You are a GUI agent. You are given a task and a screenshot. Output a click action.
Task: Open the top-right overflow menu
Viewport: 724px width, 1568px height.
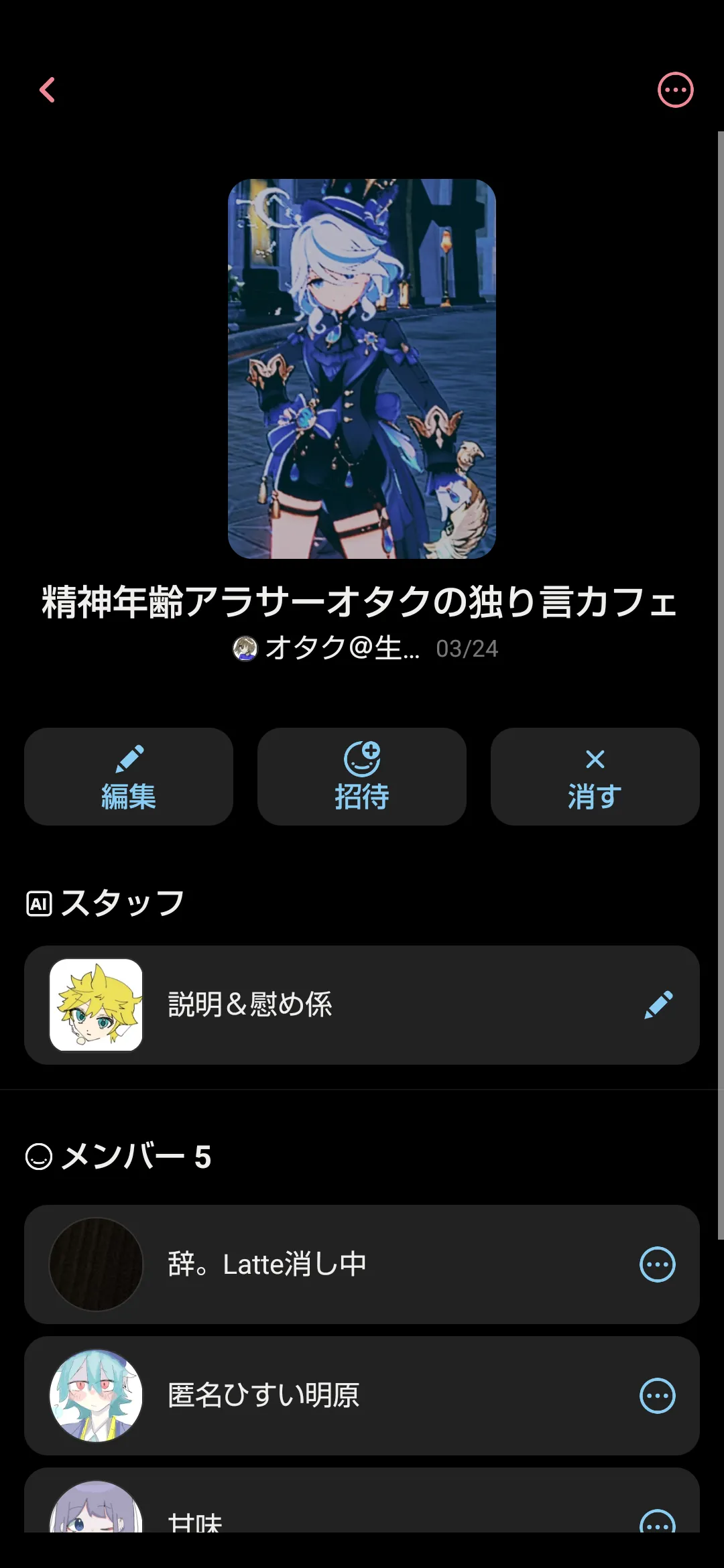(675, 90)
